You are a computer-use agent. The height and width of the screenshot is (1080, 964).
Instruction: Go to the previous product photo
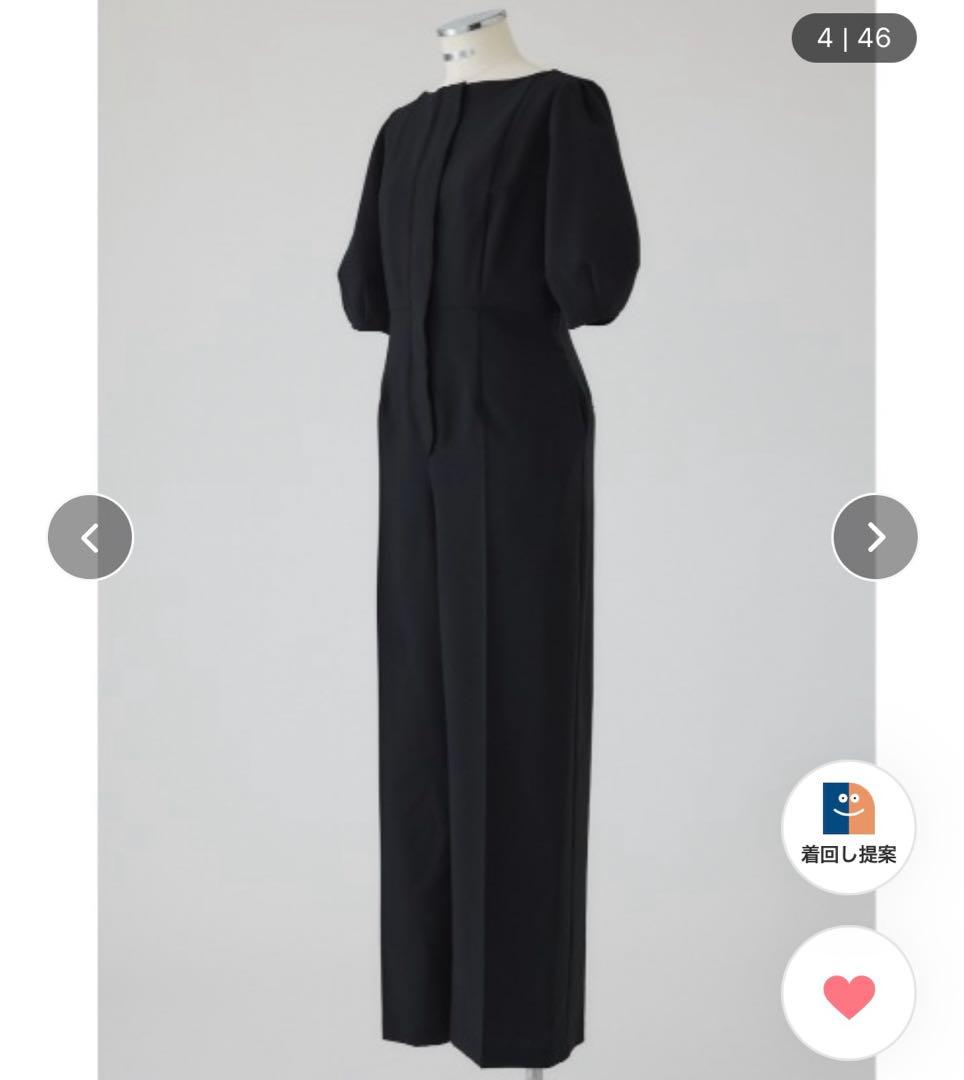(x=90, y=537)
